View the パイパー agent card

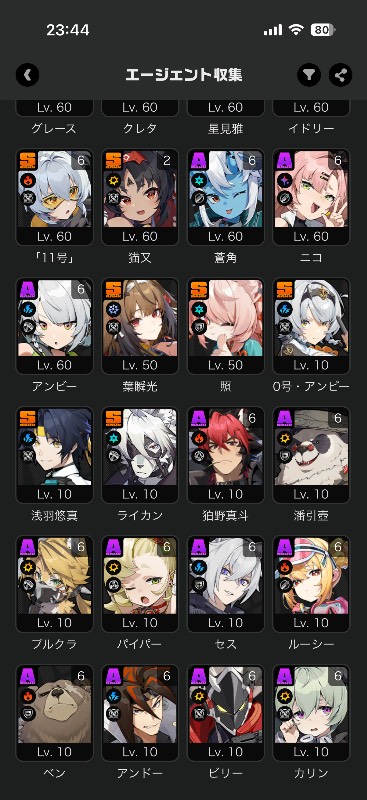140,584
